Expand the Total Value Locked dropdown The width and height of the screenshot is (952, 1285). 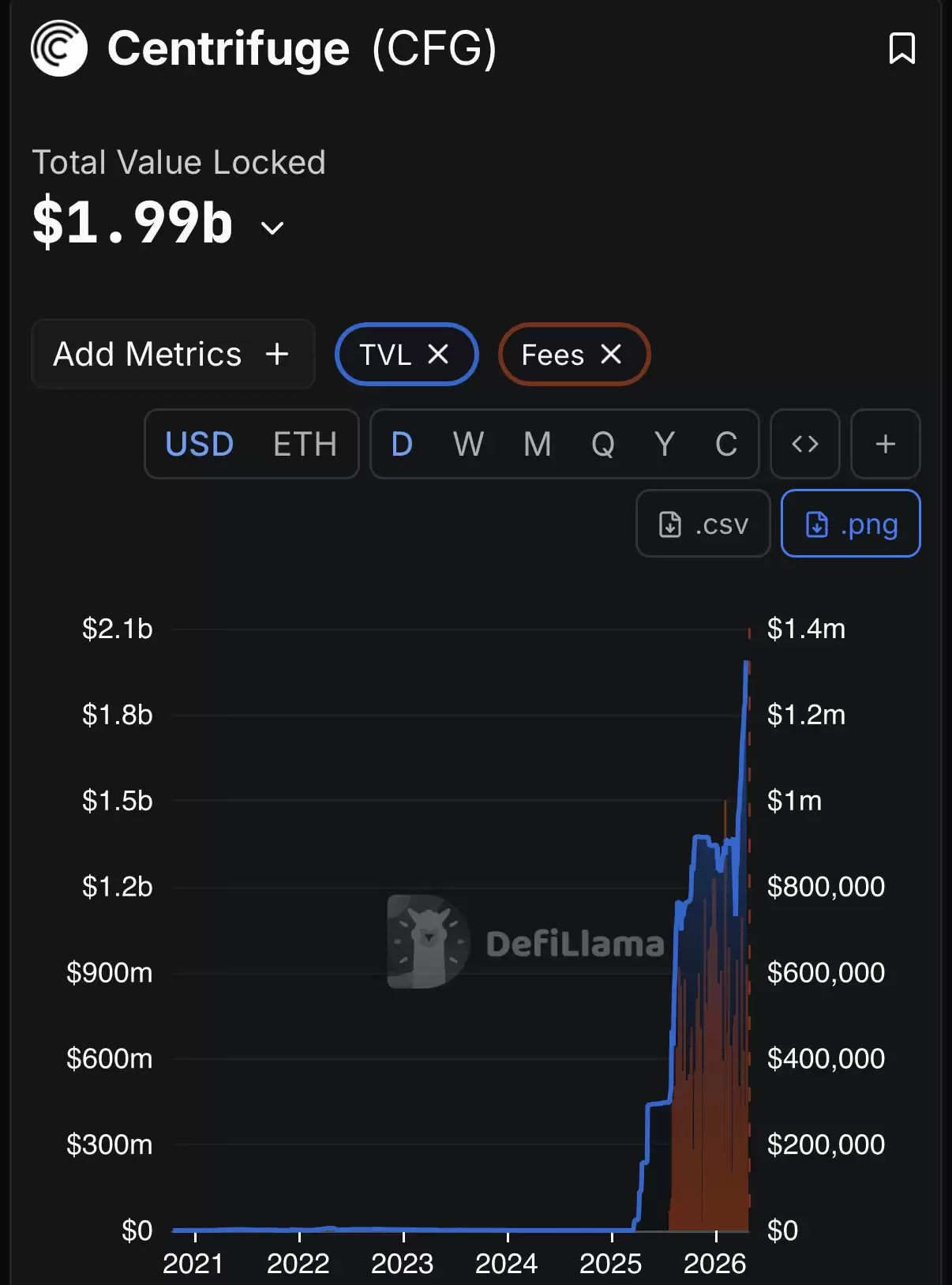point(272,228)
